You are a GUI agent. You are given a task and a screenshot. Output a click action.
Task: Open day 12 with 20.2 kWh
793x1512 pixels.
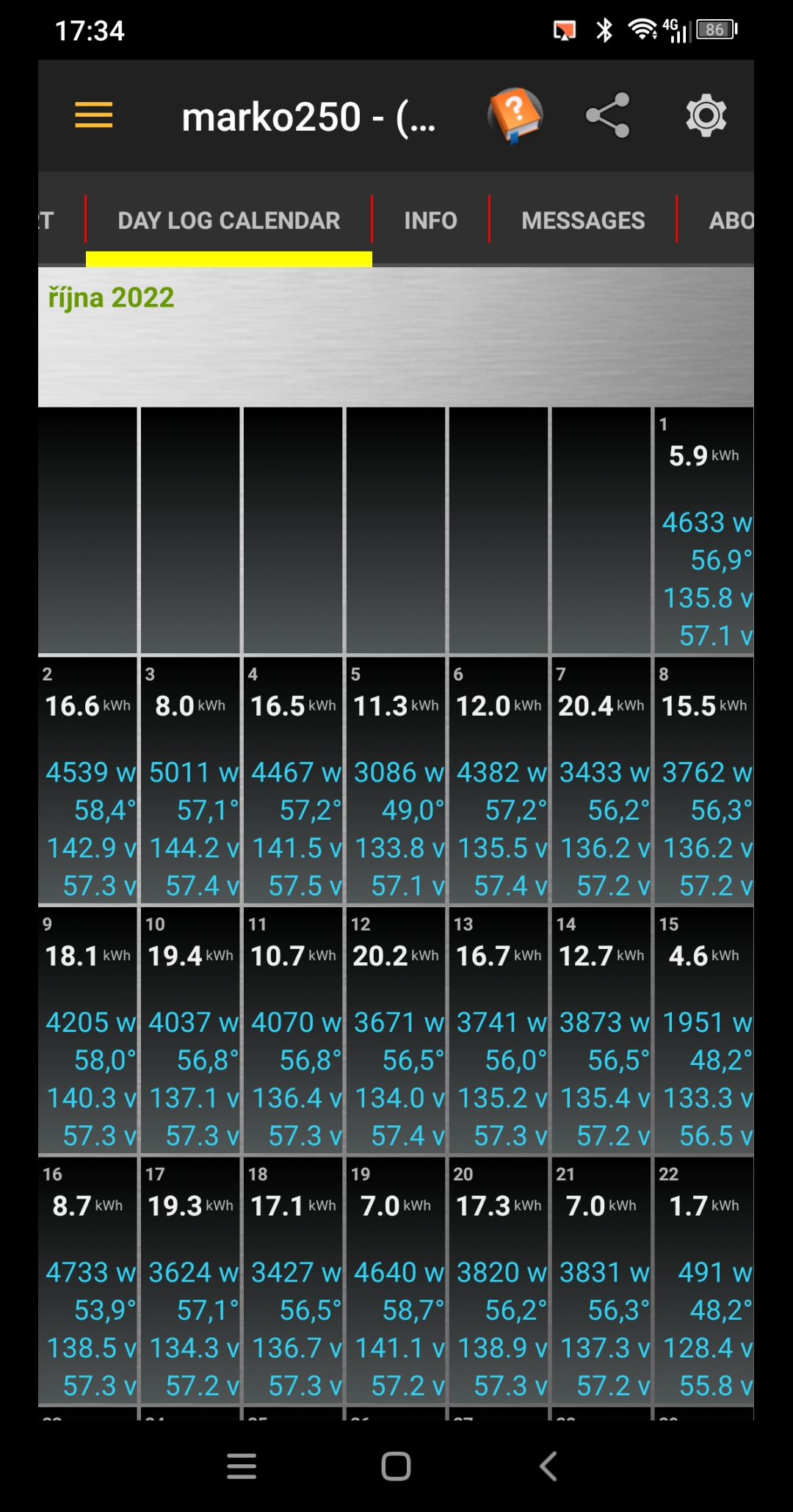tap(395, 1031)
